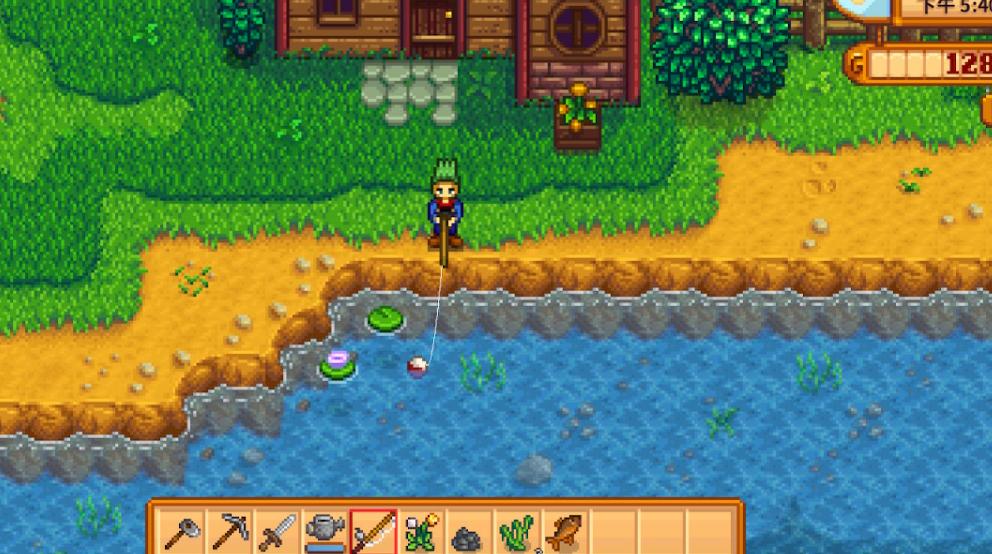This screenshot has width=992, height=554.
Task: Select the axe in the toolbar
Action: click(x=182, y=532)
